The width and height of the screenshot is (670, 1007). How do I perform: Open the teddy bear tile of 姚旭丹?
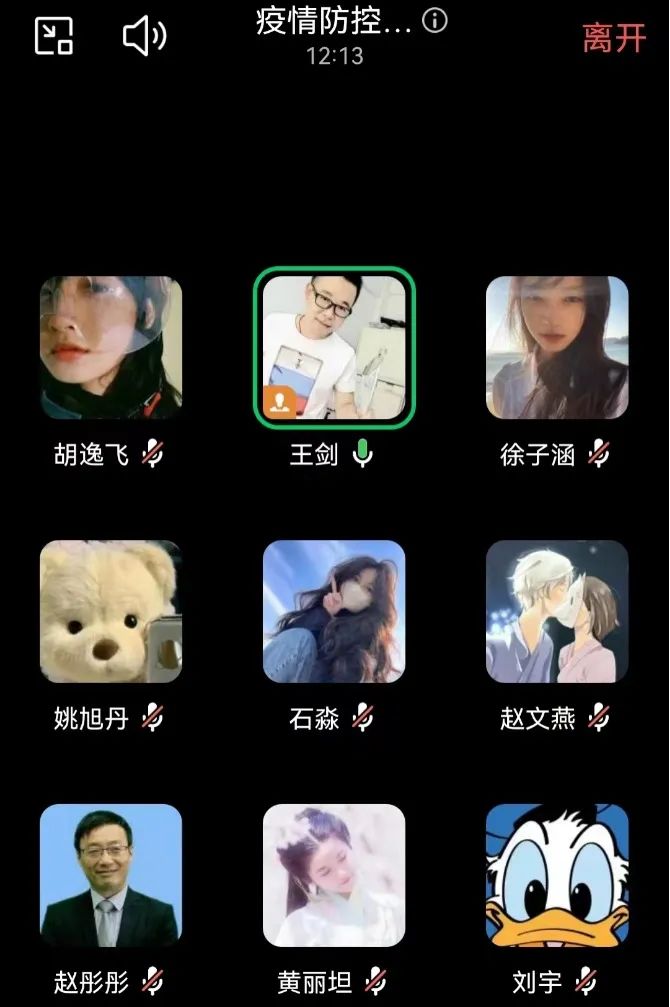[x=111, y=611]
